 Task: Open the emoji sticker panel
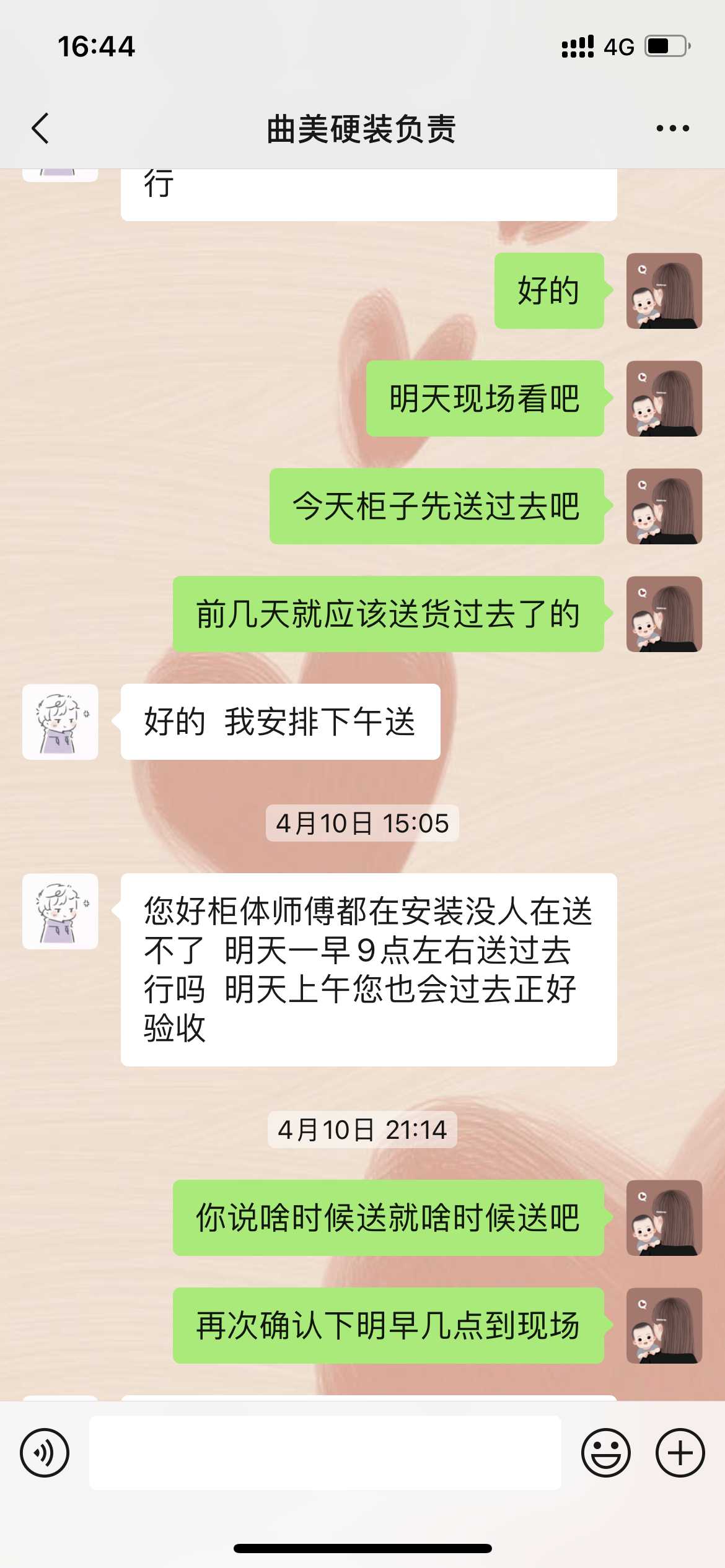(605, 1453)
